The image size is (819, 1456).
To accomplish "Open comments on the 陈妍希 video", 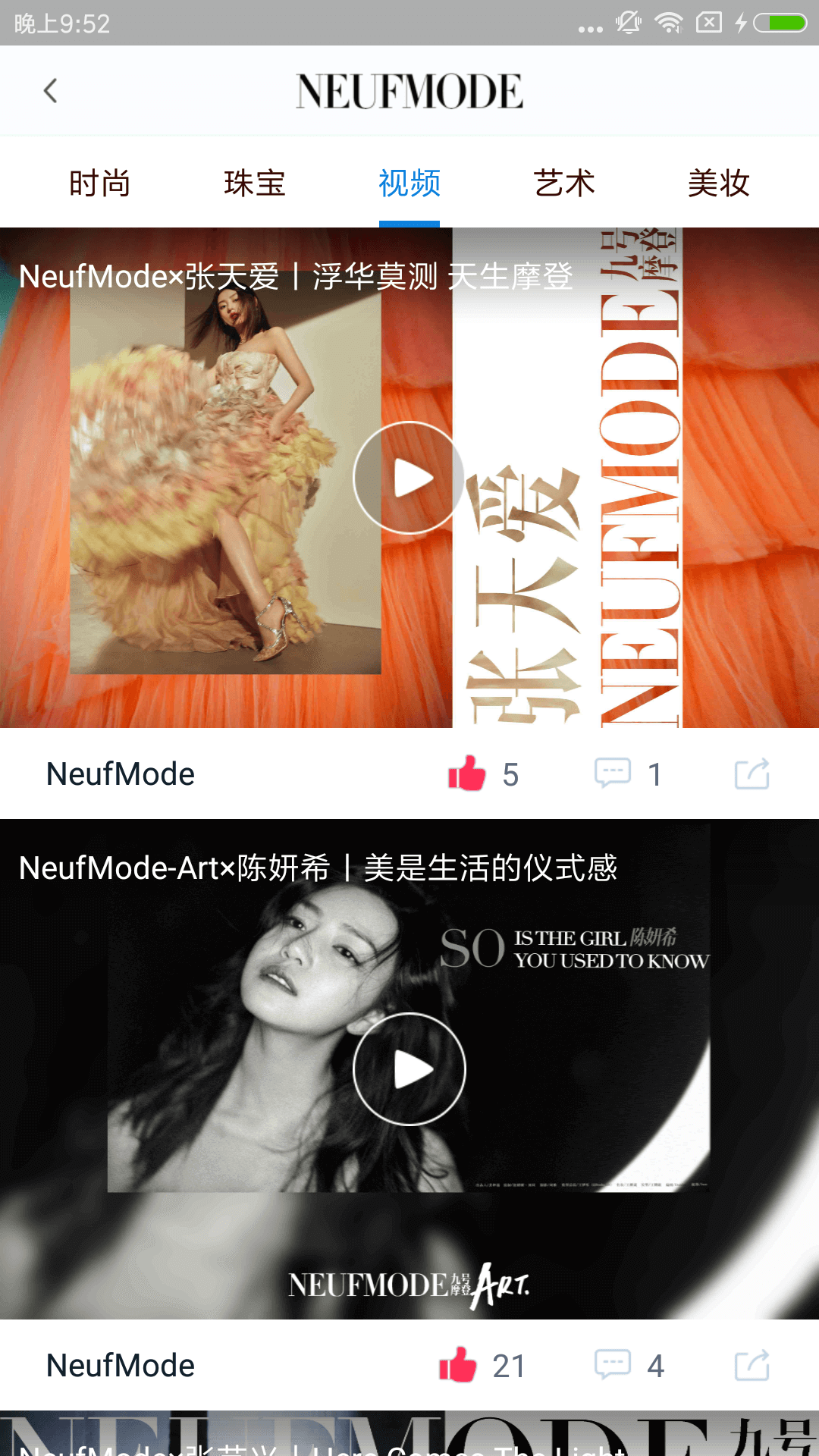I will click(613, 1366).
